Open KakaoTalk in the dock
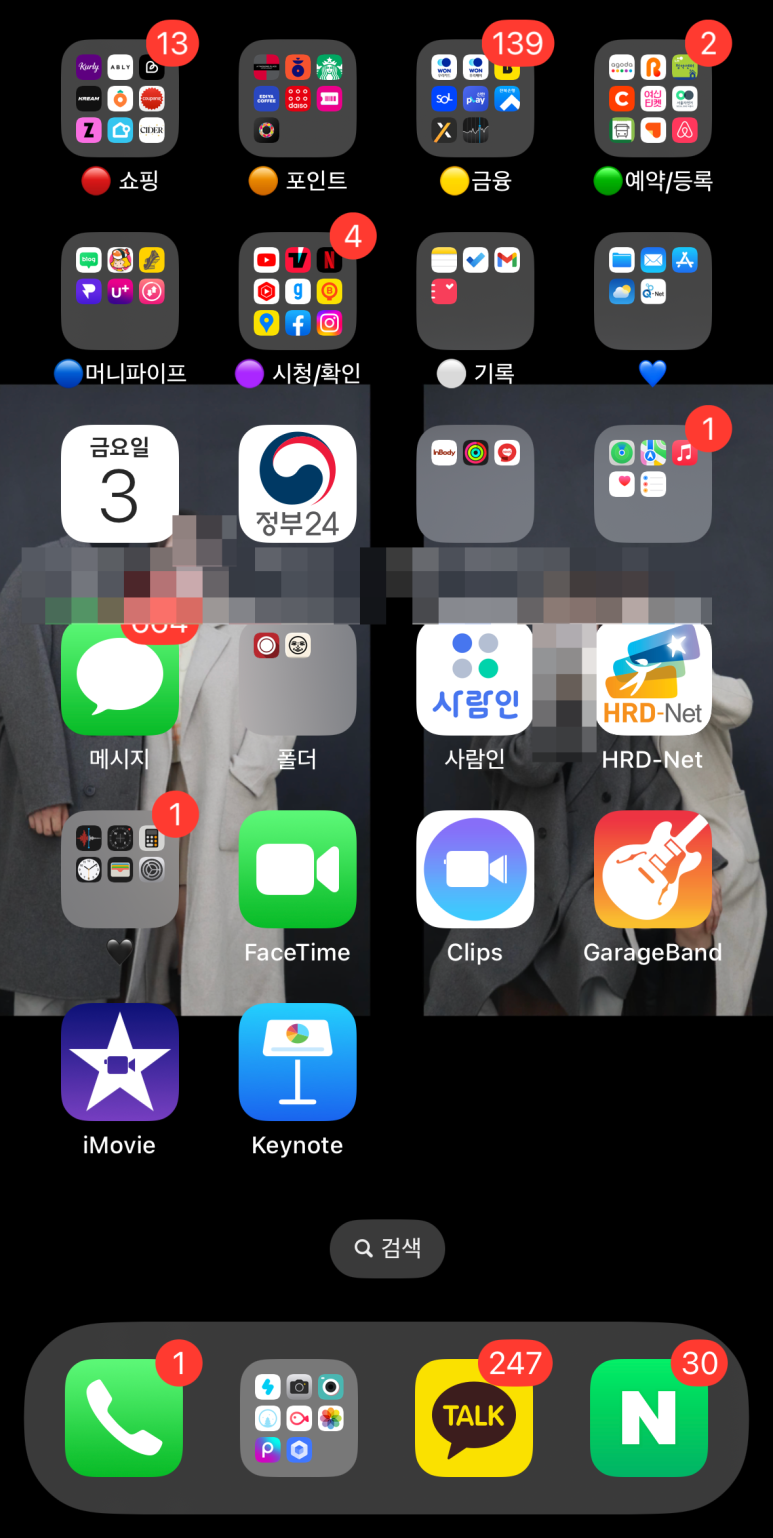The width and height of the screenshot is (773, 1538). tap(474, 1418)
